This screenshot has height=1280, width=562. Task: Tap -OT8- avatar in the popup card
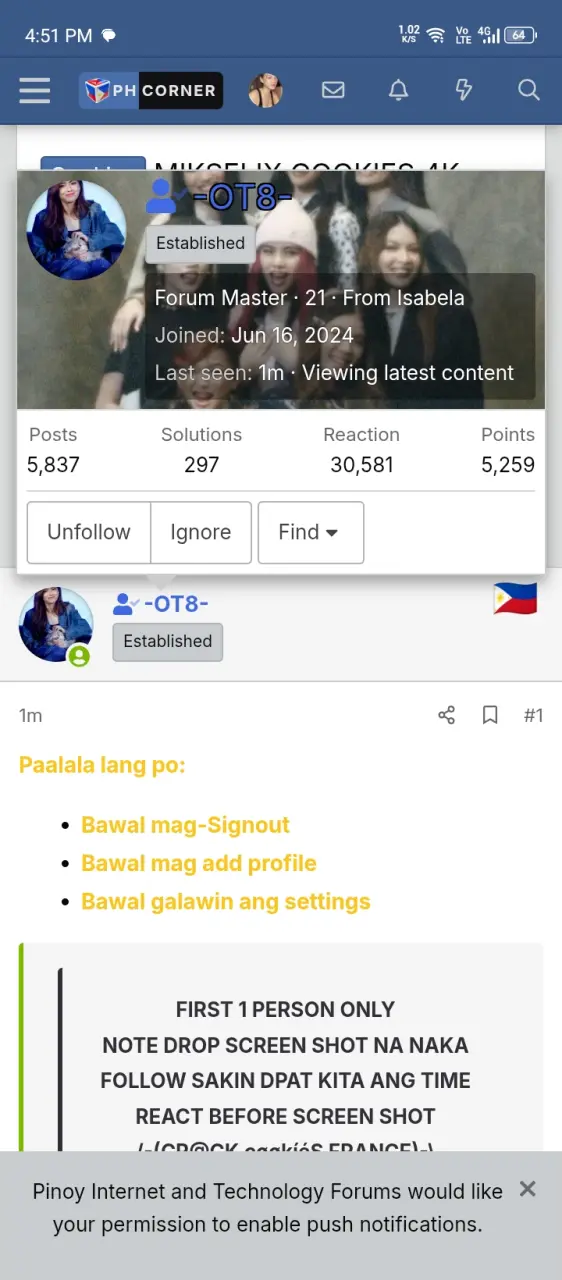tap(76, 230)
